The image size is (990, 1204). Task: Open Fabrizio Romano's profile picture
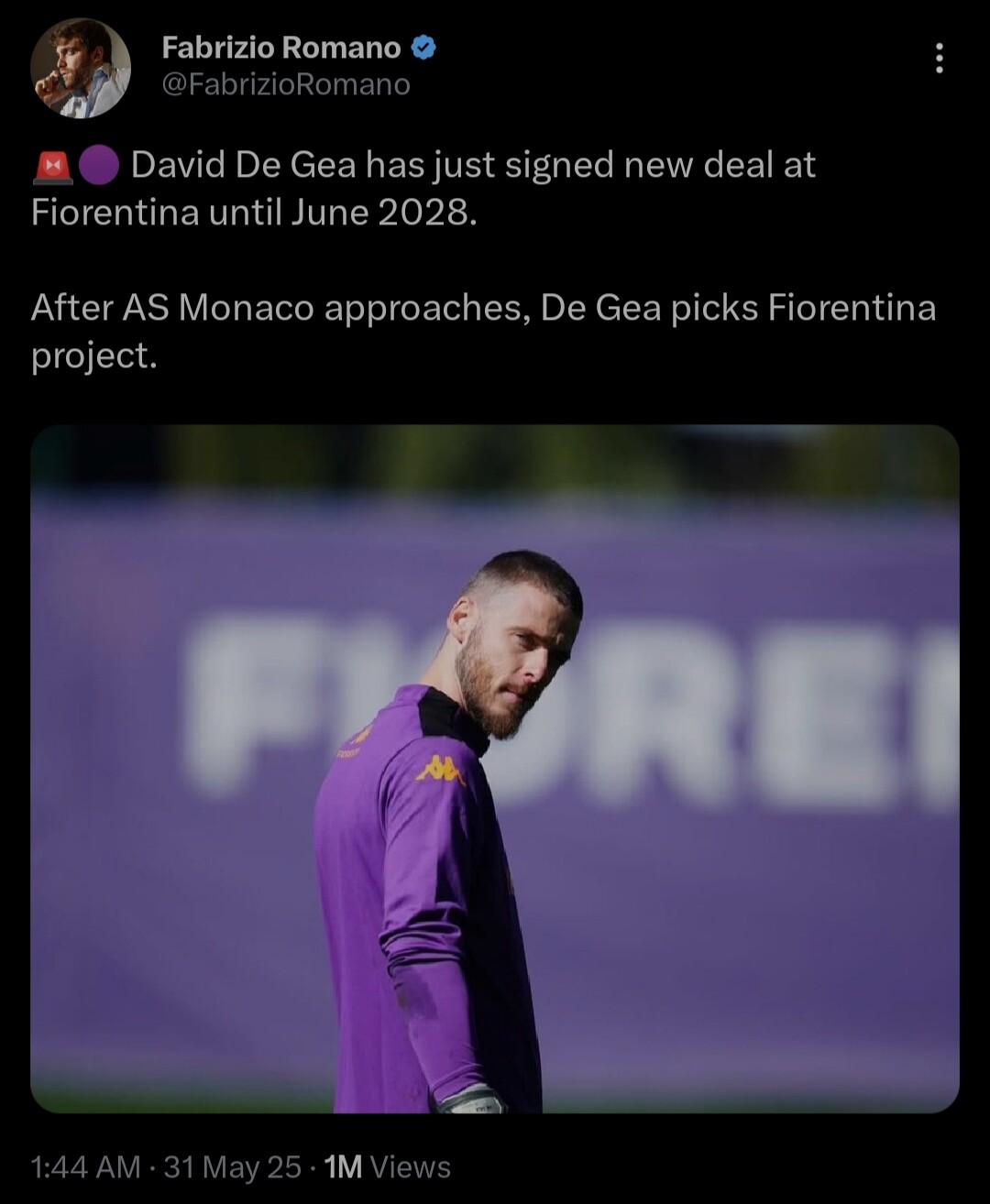[81, 69]
